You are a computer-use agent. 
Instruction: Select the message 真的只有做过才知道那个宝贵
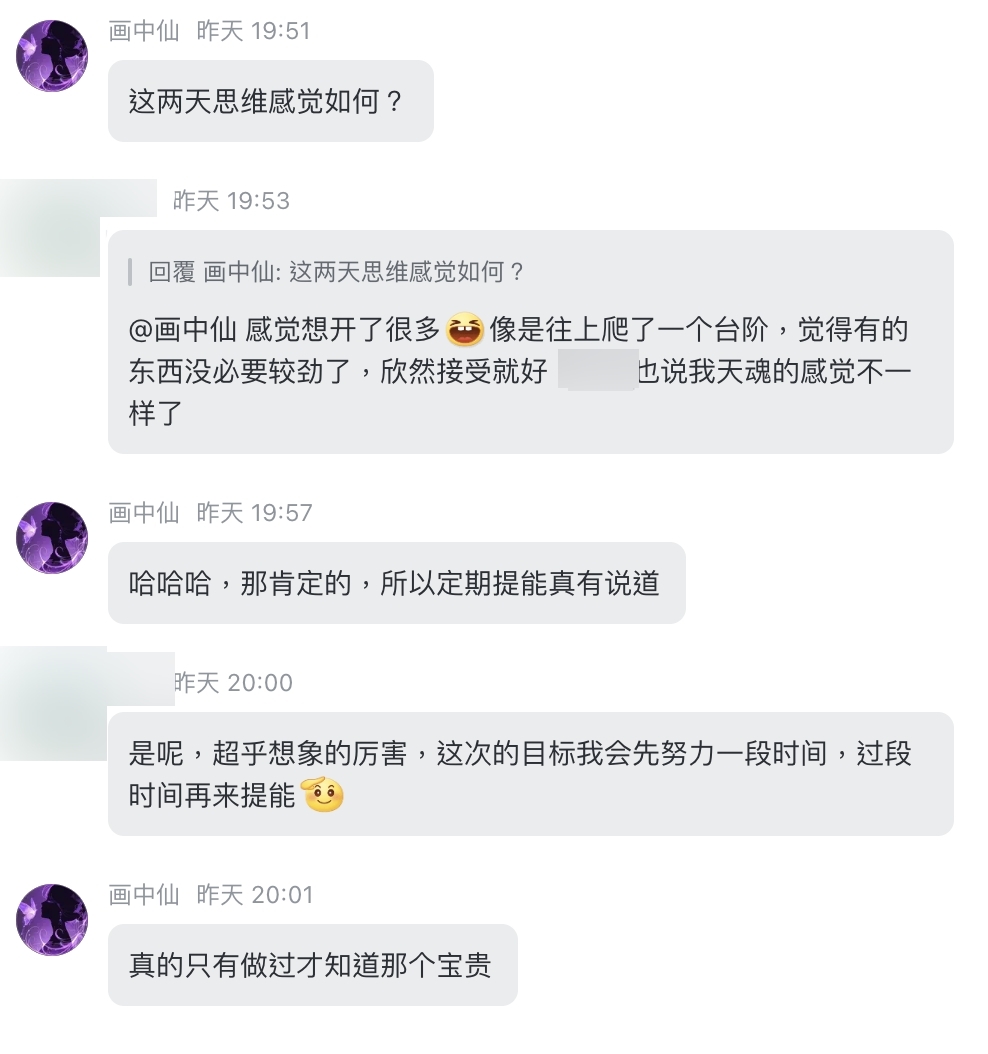(x=312, y=967)
